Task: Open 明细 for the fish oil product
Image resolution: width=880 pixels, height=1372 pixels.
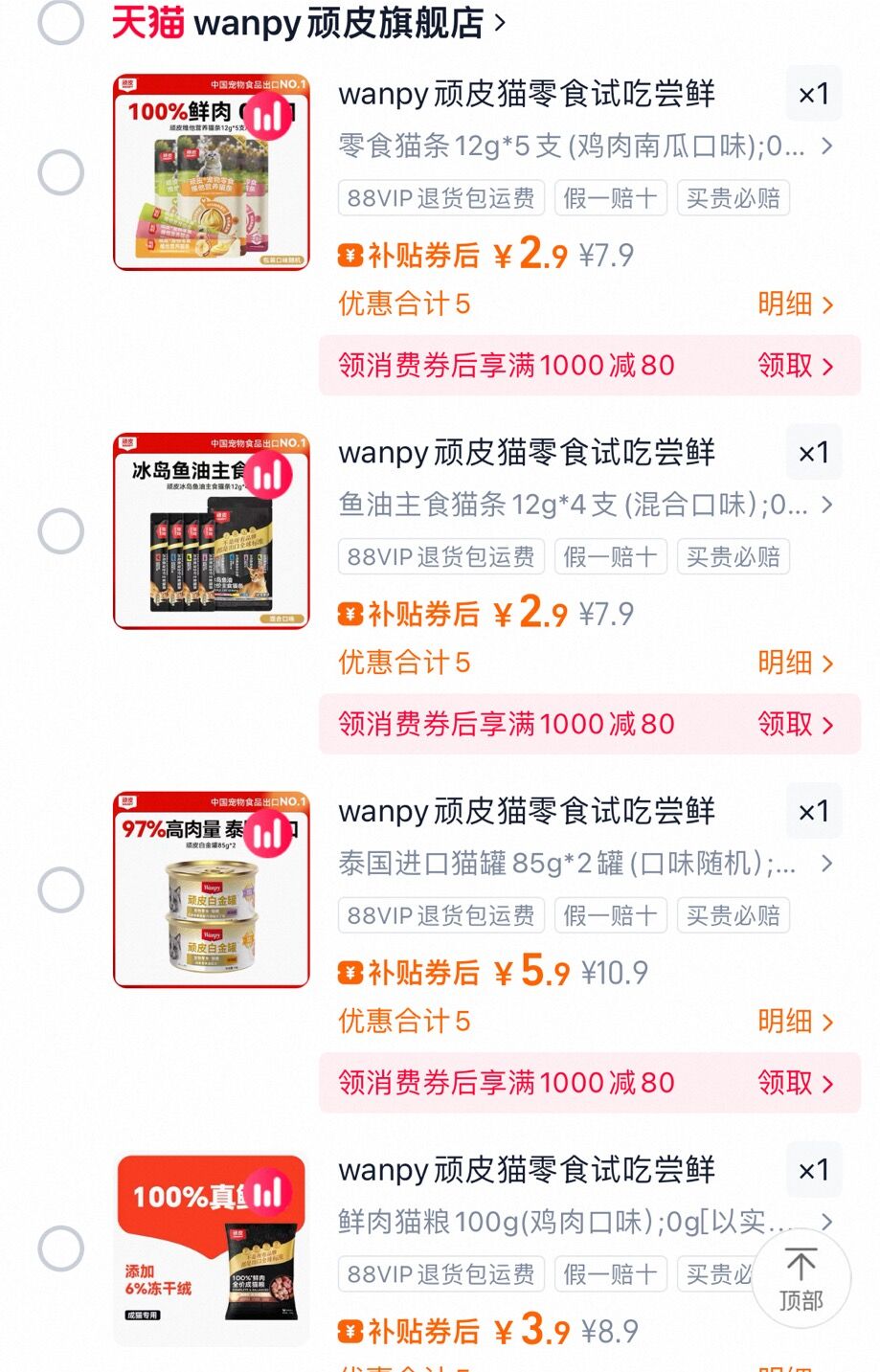Action: coord(791,663)
